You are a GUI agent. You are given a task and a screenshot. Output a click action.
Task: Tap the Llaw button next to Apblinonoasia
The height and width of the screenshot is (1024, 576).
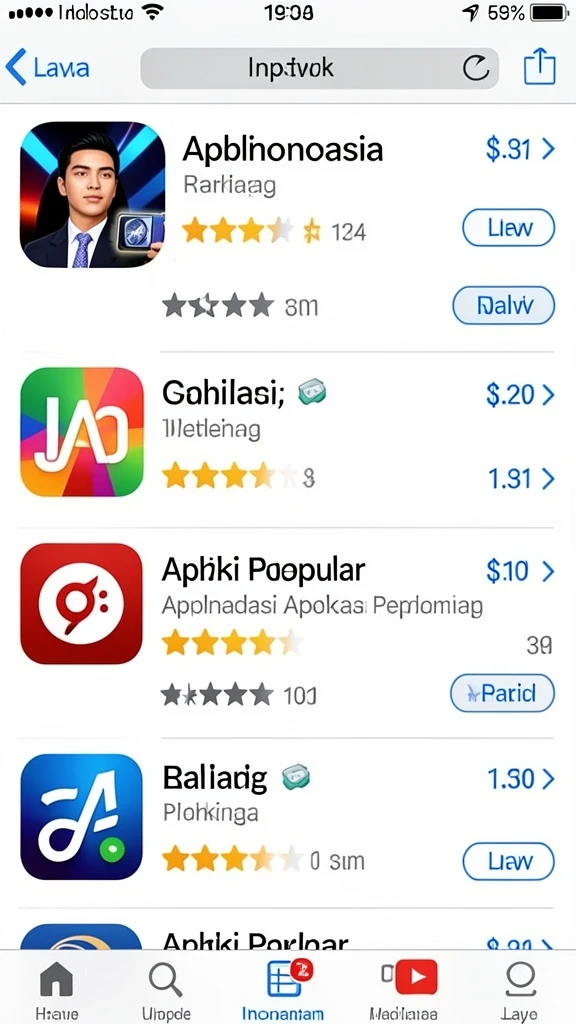(x=509, y=228)
